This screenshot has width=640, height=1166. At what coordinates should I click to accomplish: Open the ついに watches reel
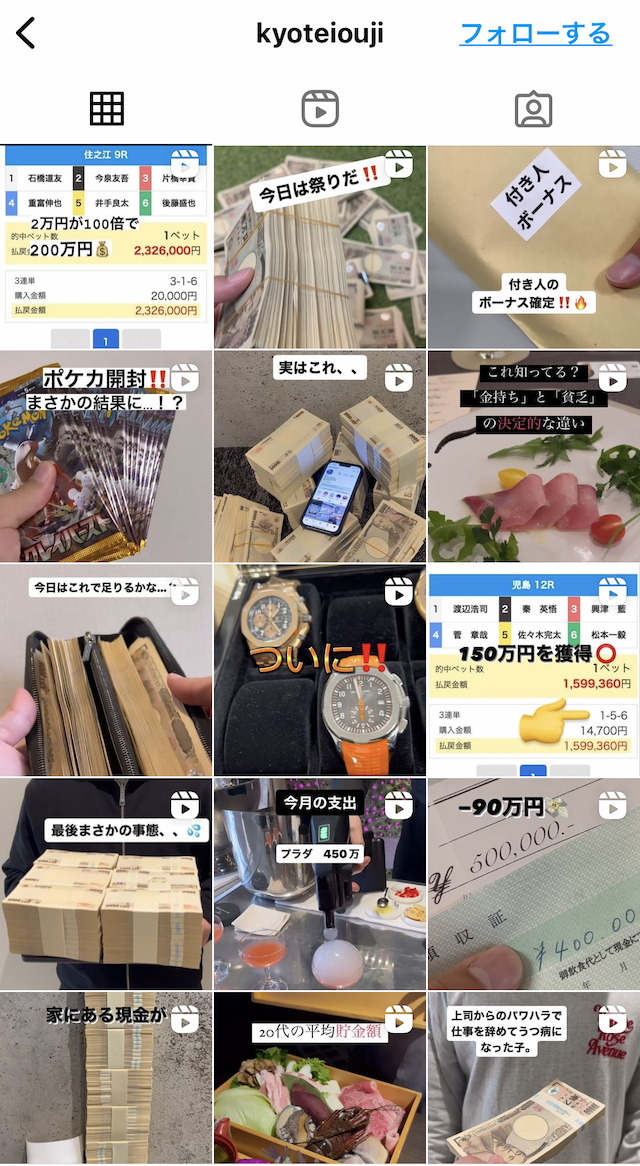click(x=320, y=670)
